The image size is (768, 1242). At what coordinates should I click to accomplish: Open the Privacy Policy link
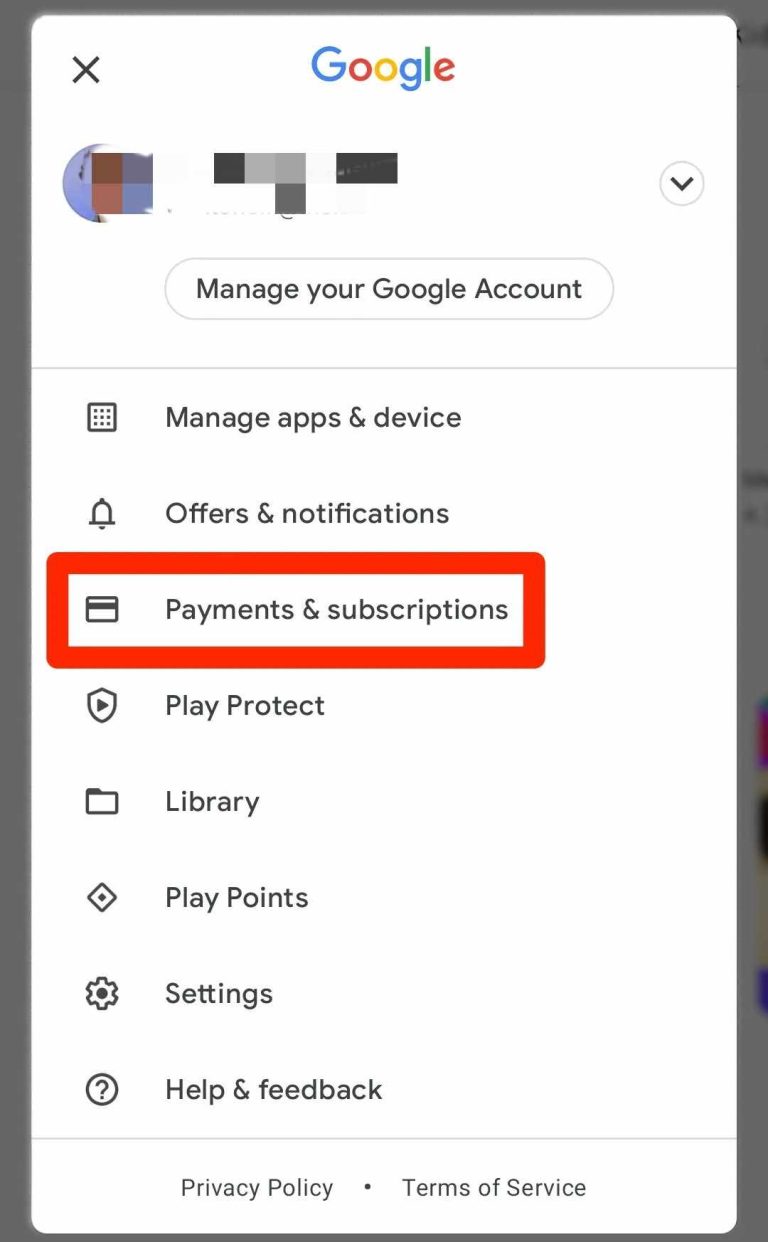256,1187
